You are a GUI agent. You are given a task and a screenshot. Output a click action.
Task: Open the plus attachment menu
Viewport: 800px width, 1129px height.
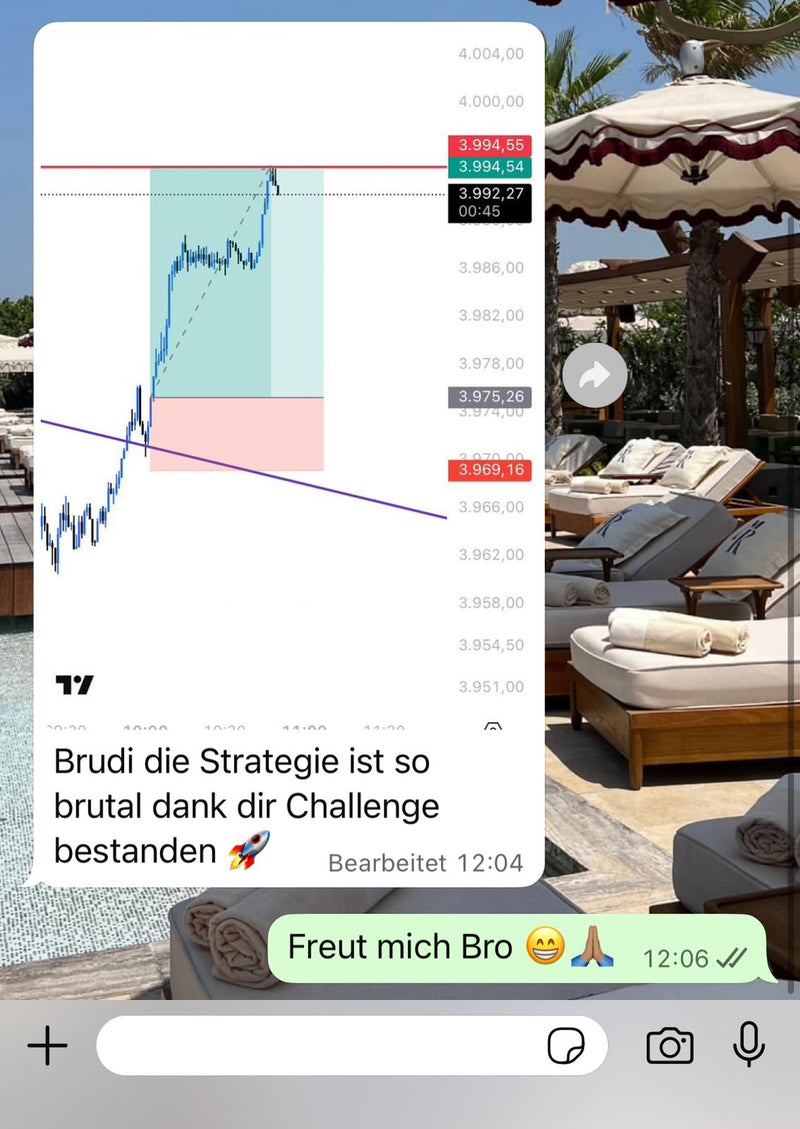pos(47,1046)
